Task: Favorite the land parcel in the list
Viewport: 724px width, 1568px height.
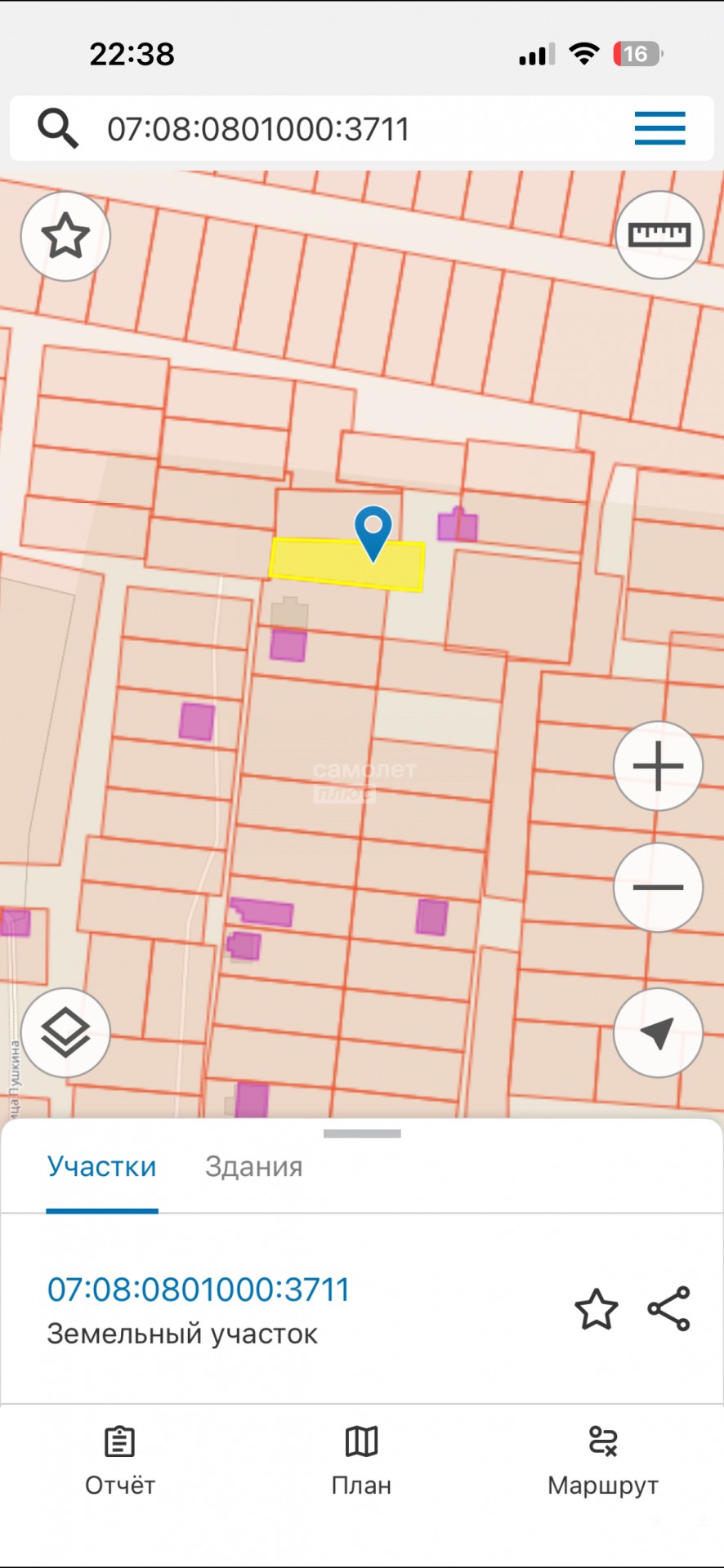Action: 596,1309
